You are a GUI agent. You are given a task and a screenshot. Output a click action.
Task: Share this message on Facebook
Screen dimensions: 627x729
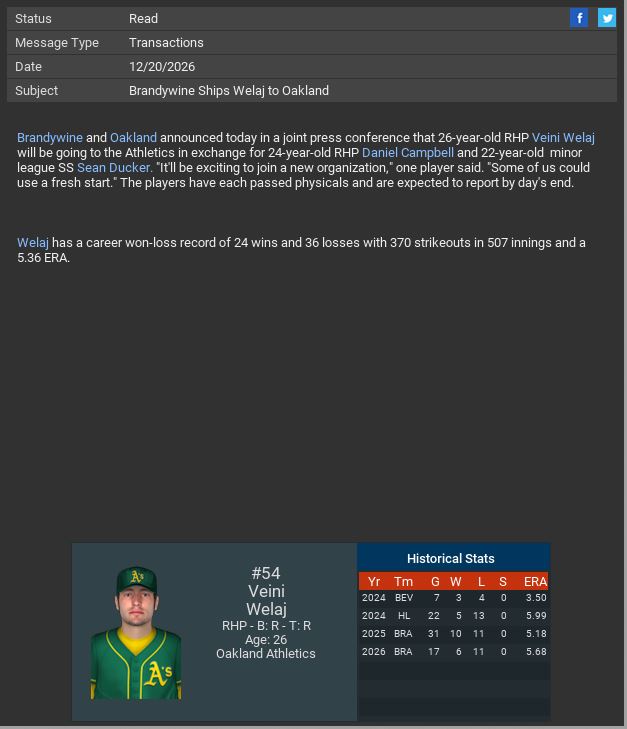click(579, 18)
